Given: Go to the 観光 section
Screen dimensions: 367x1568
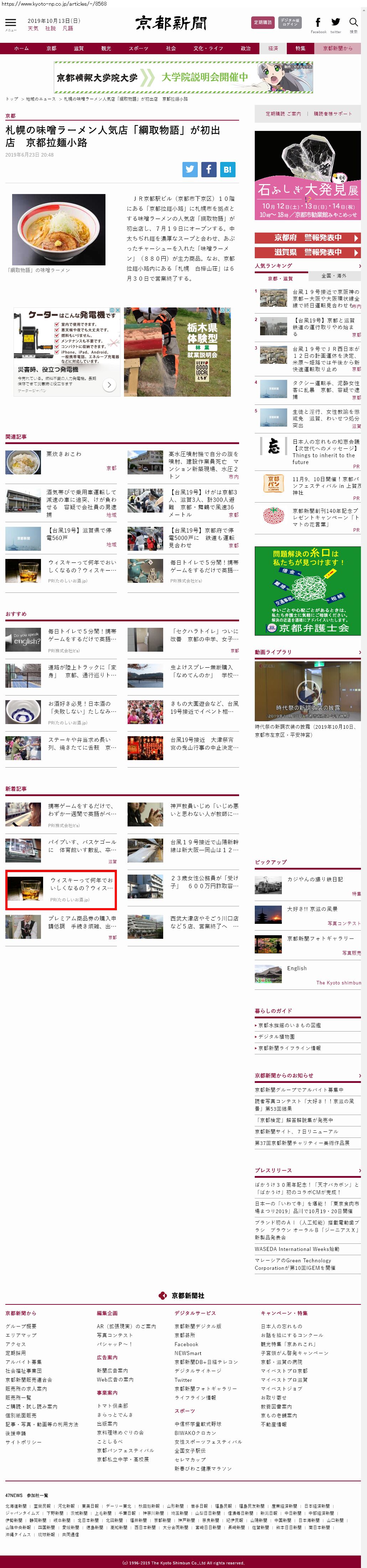Looking at the screenshot, I should [x=106, y=48].
